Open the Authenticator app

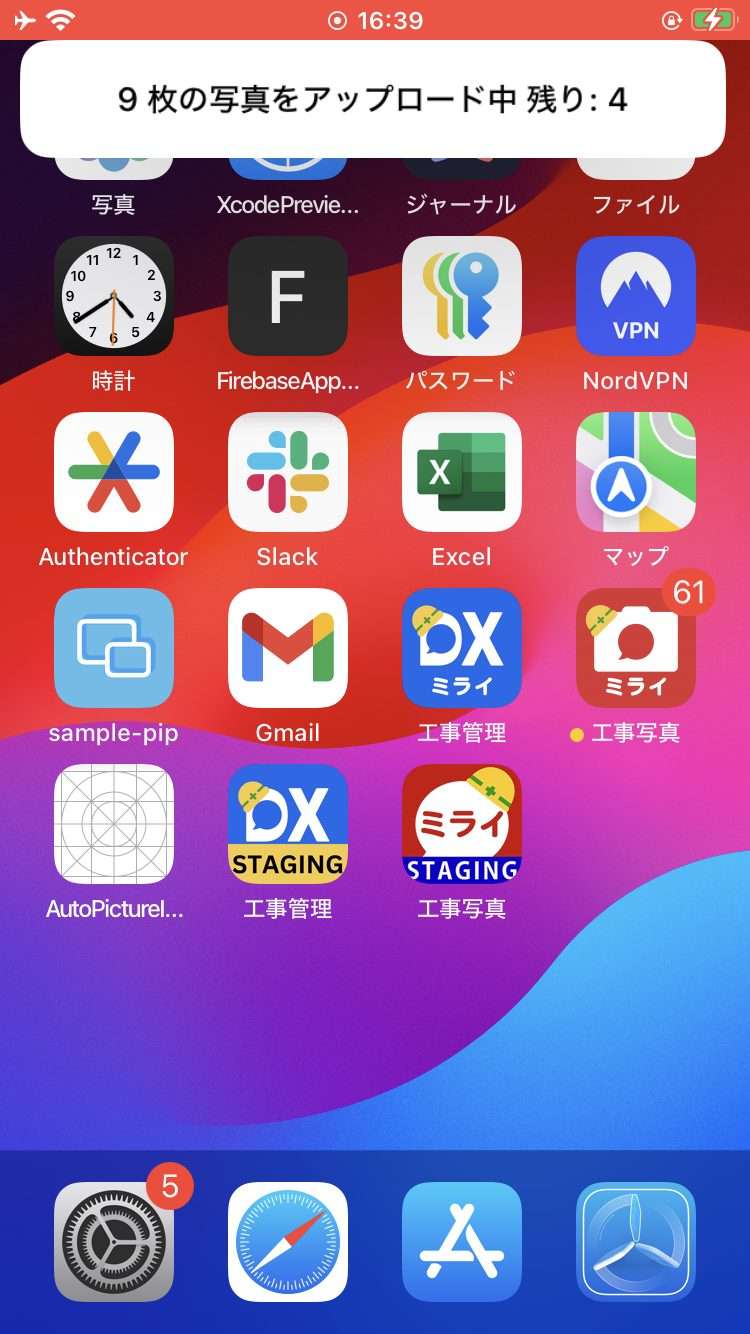click(114, 472)
